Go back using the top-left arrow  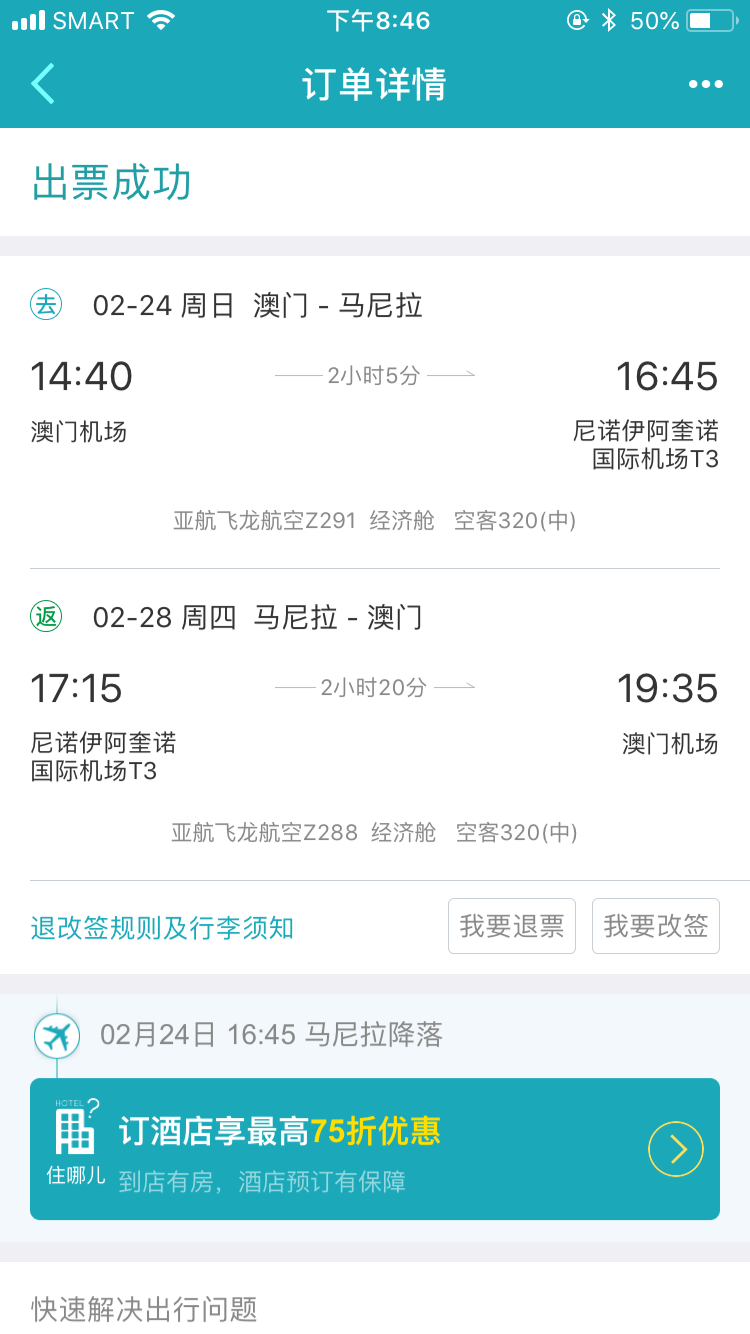tap(43, 84)
